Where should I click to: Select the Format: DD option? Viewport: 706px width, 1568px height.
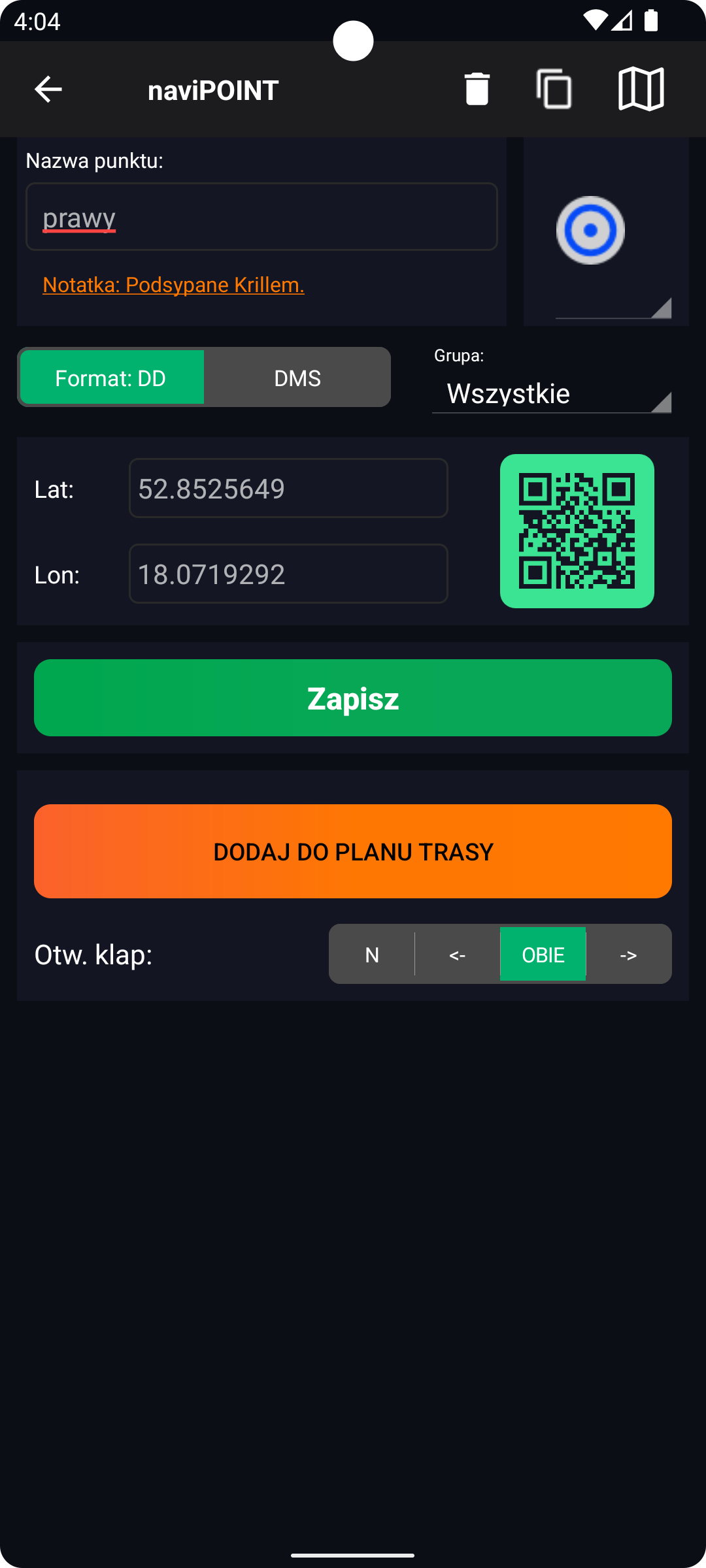click(111, 378)
